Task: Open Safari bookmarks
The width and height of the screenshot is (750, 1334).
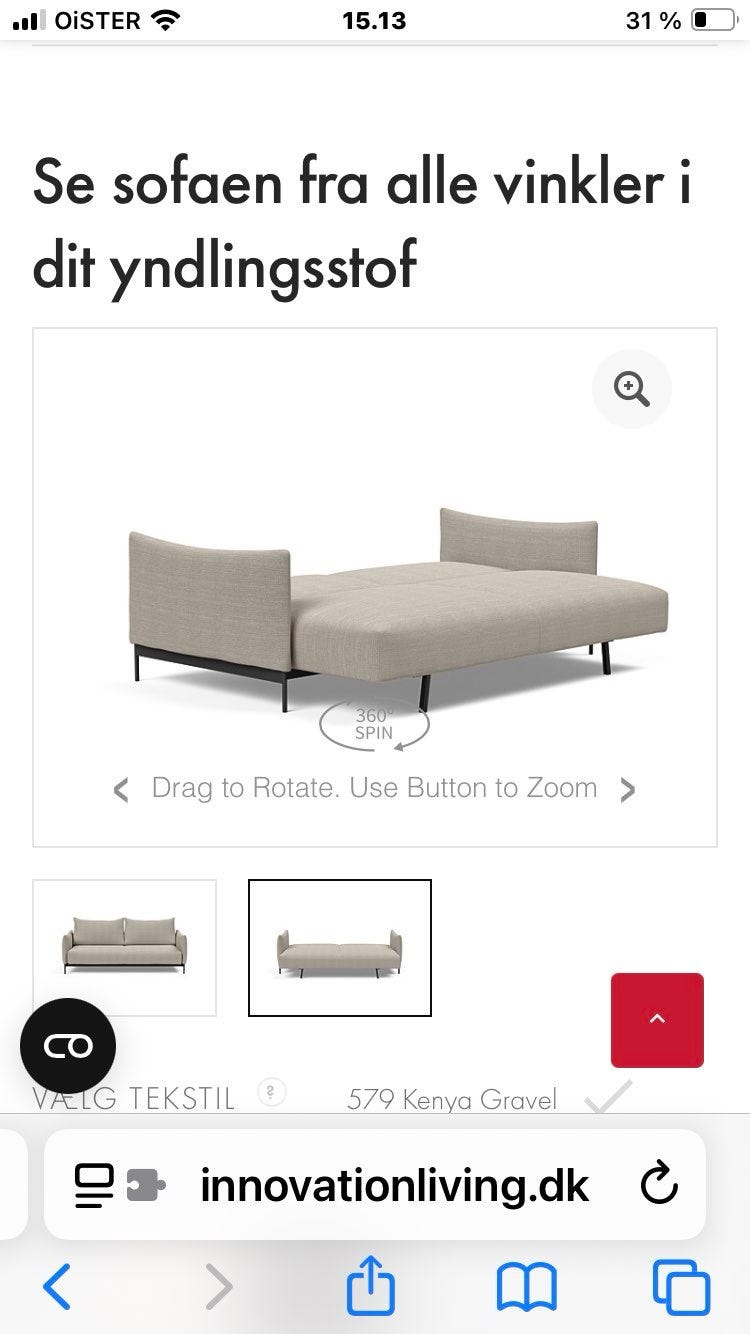Action: point(527,1286)
